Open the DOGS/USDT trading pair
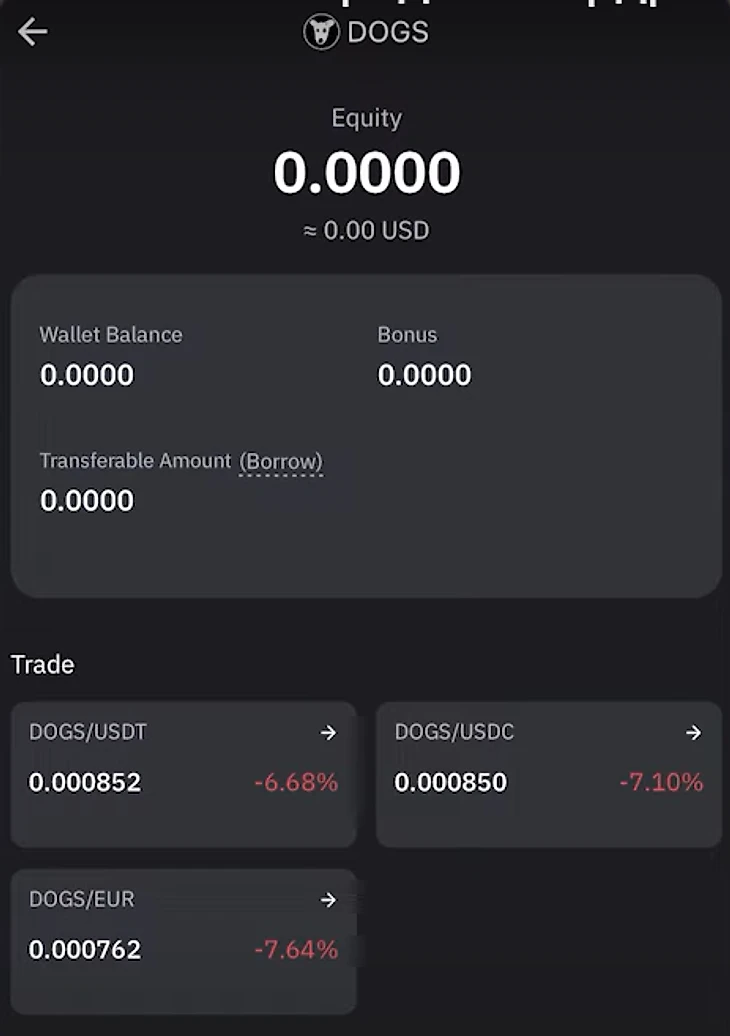 [x=183, y=773]
